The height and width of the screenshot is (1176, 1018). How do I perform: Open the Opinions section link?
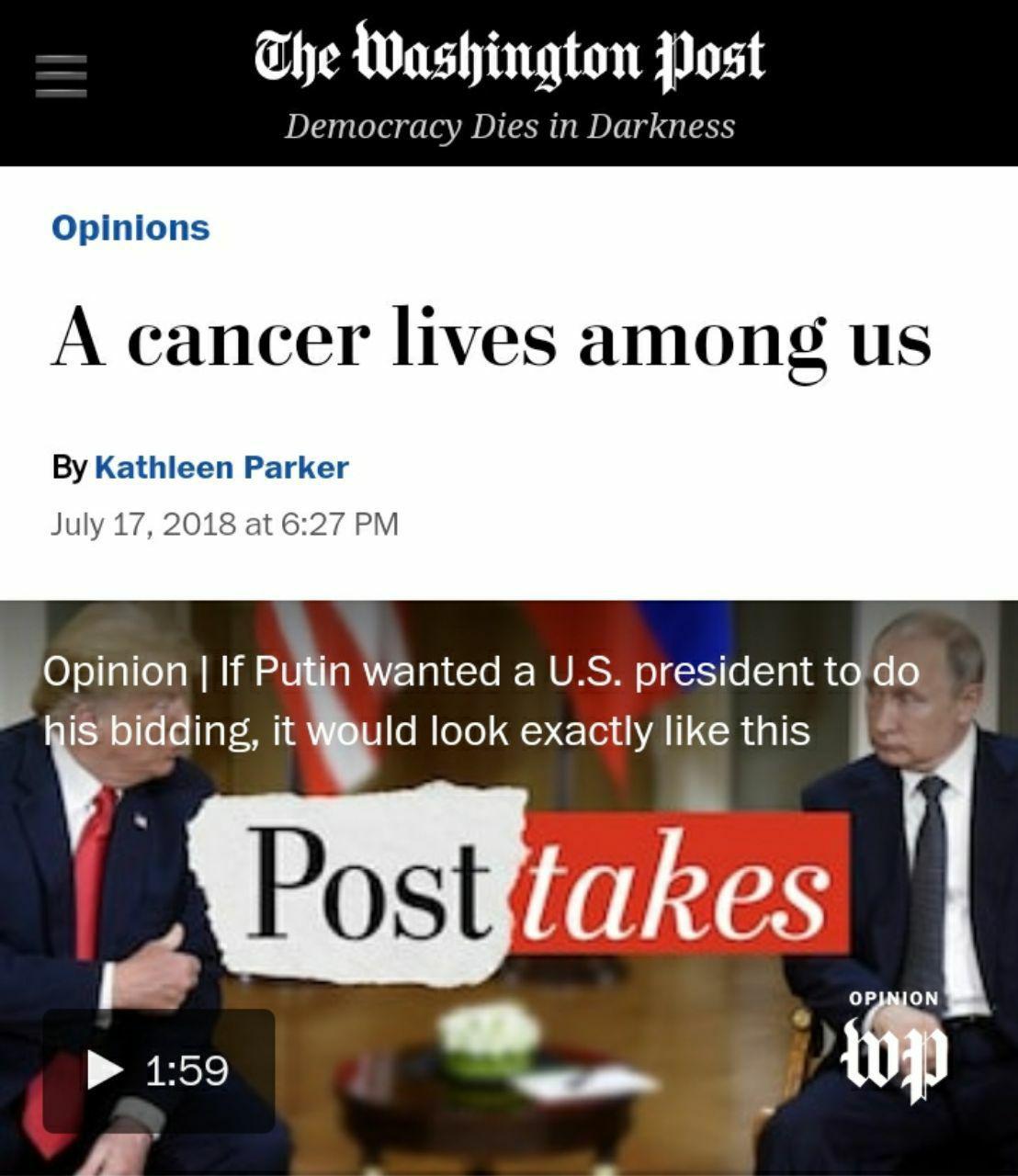[130, 227]
